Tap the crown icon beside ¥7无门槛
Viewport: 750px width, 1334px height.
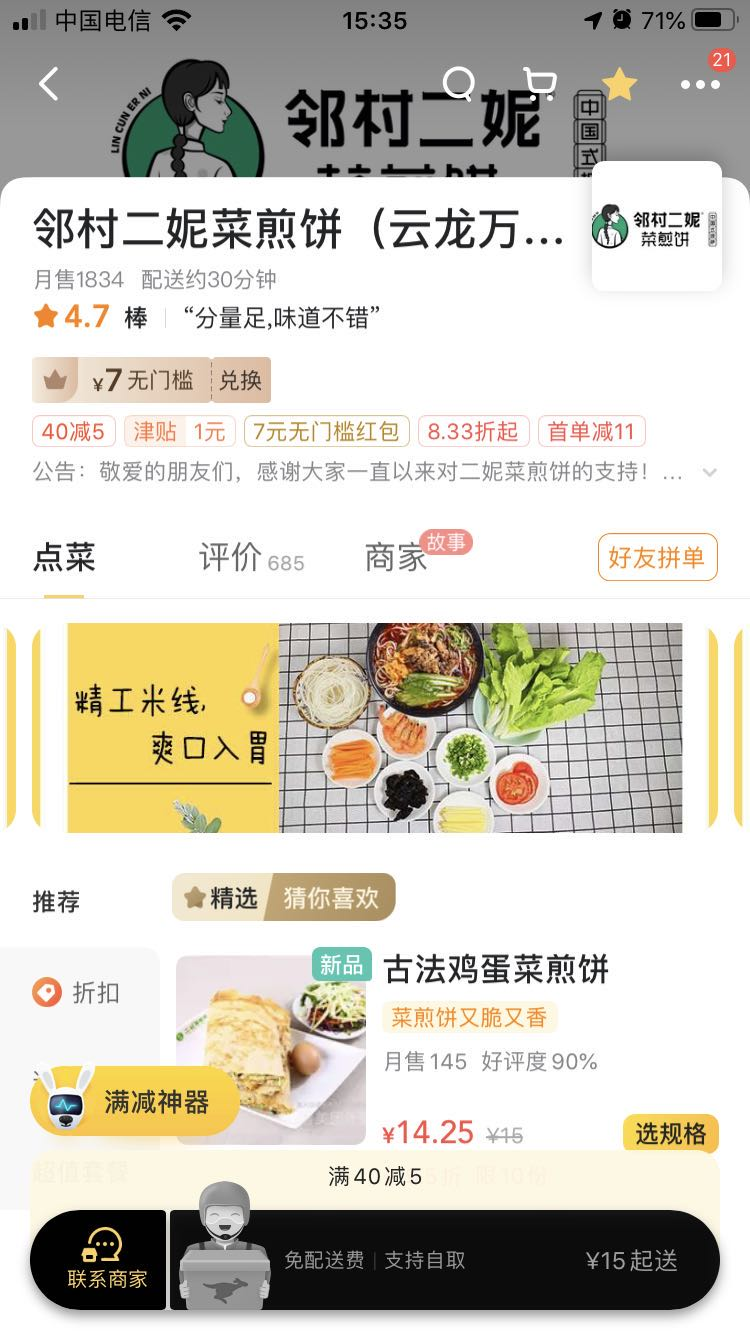[x=55, y=380]
